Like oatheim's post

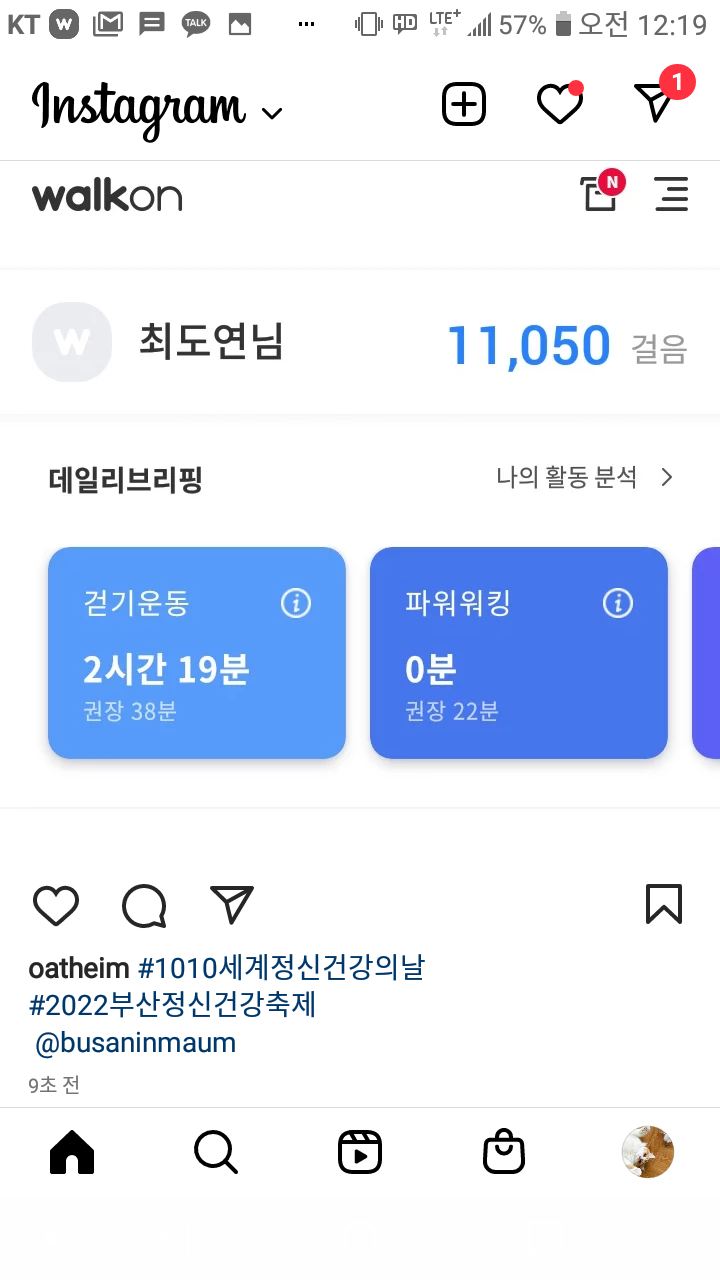(56, 906)
